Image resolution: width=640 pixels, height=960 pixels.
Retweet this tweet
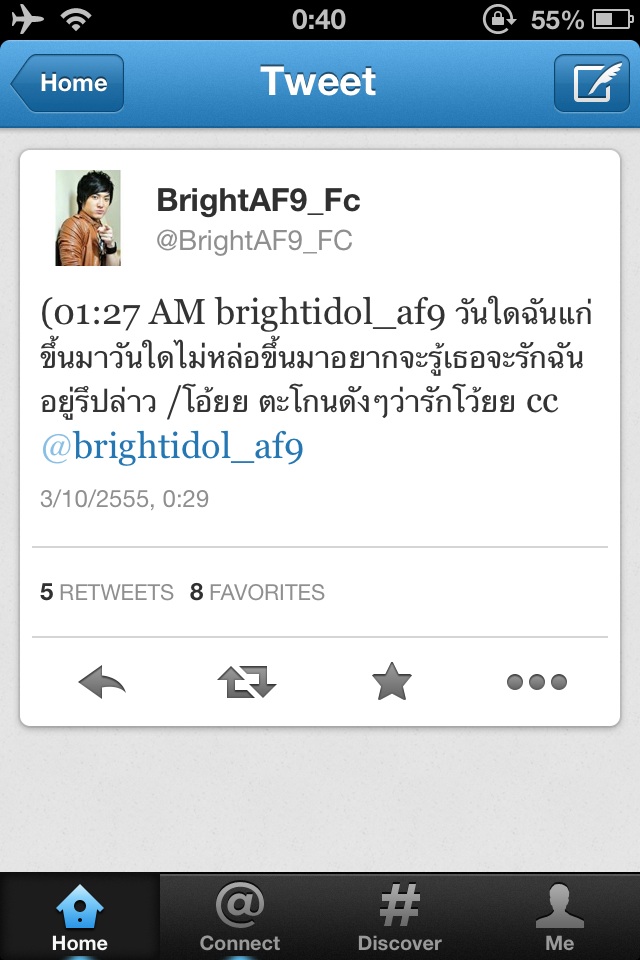tap(246, 683)
